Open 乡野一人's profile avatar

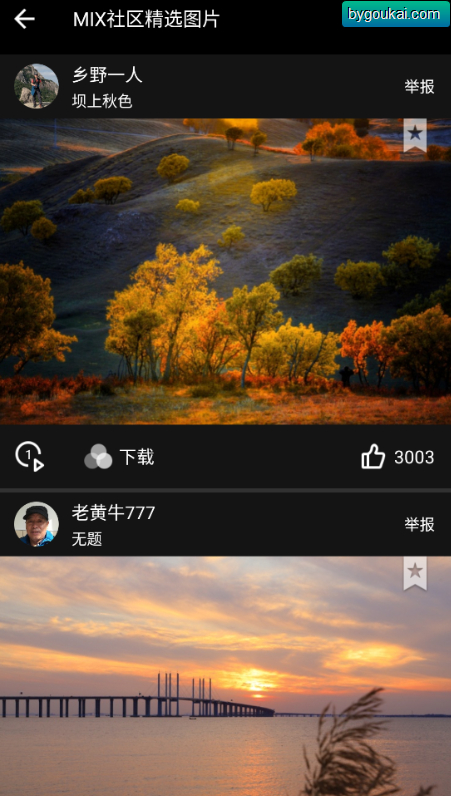36,86
